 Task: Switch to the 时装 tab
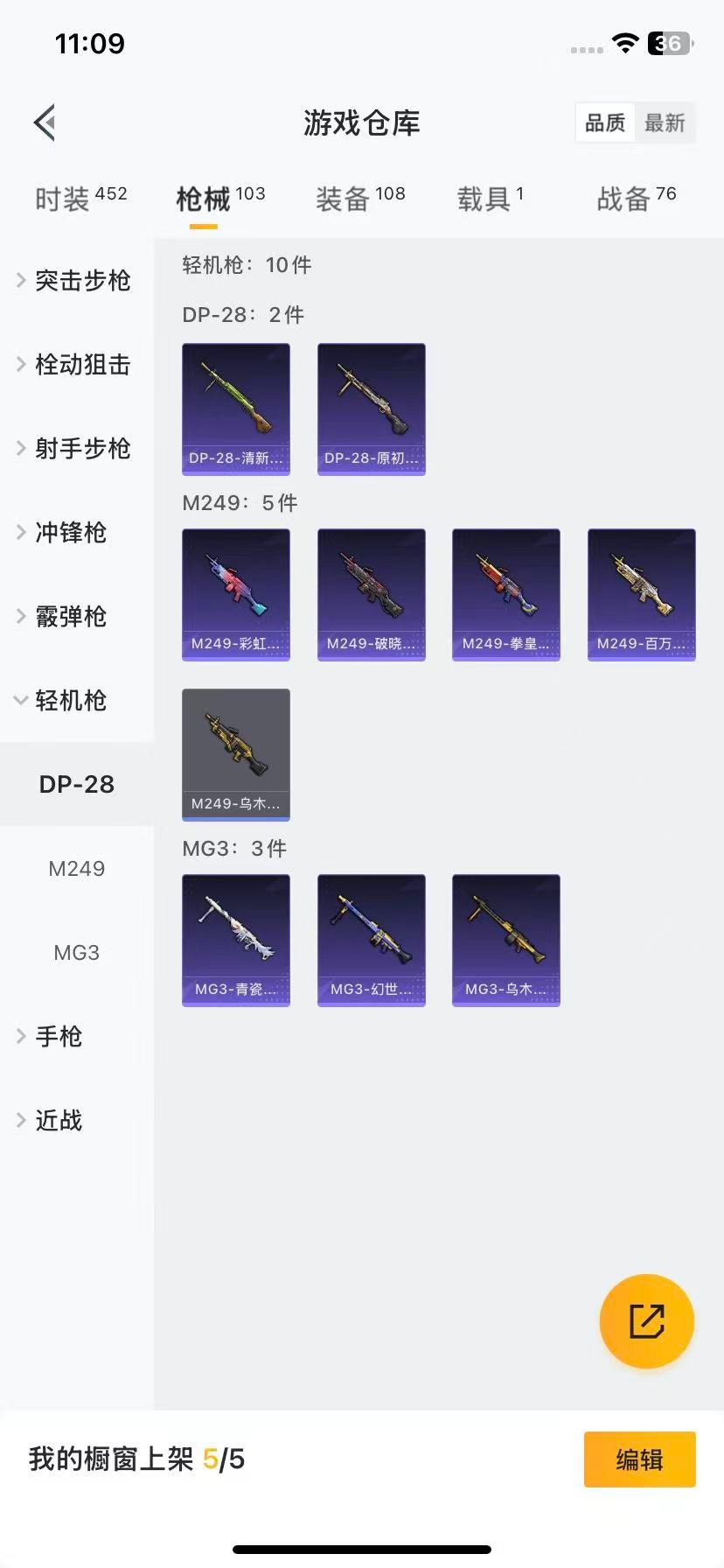(x=80, y=199)
